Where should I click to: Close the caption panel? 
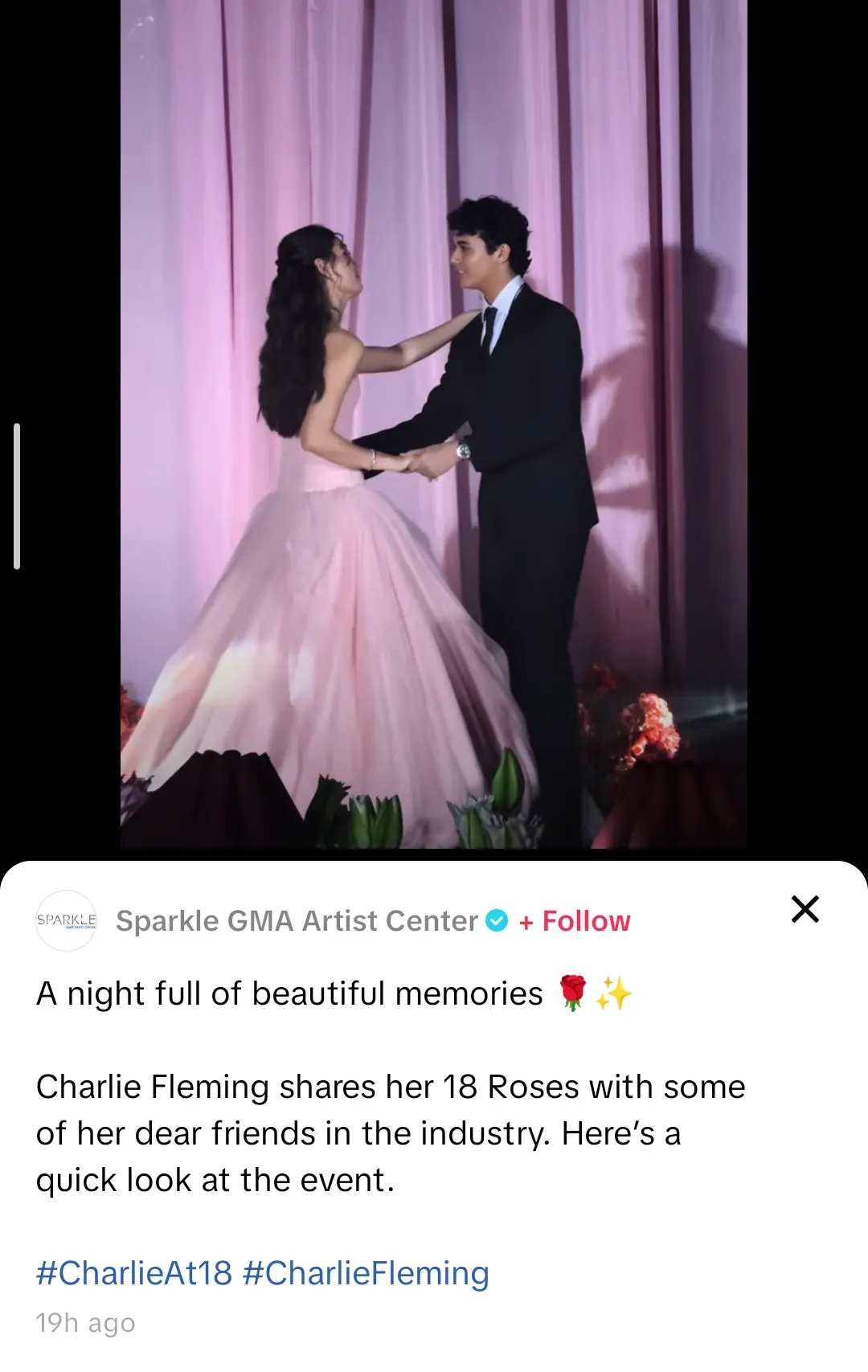(x=805, y=909)
